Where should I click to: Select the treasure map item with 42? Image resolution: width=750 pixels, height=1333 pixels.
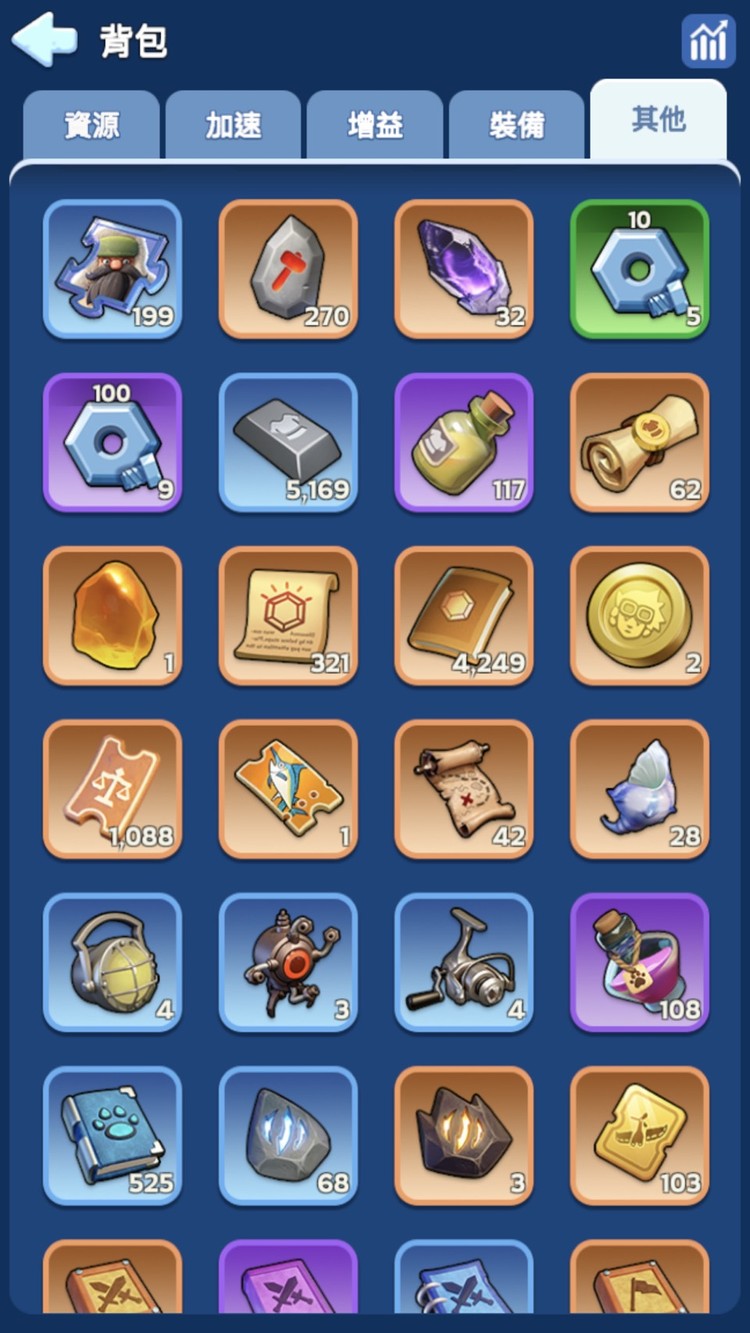coord(464,788)
